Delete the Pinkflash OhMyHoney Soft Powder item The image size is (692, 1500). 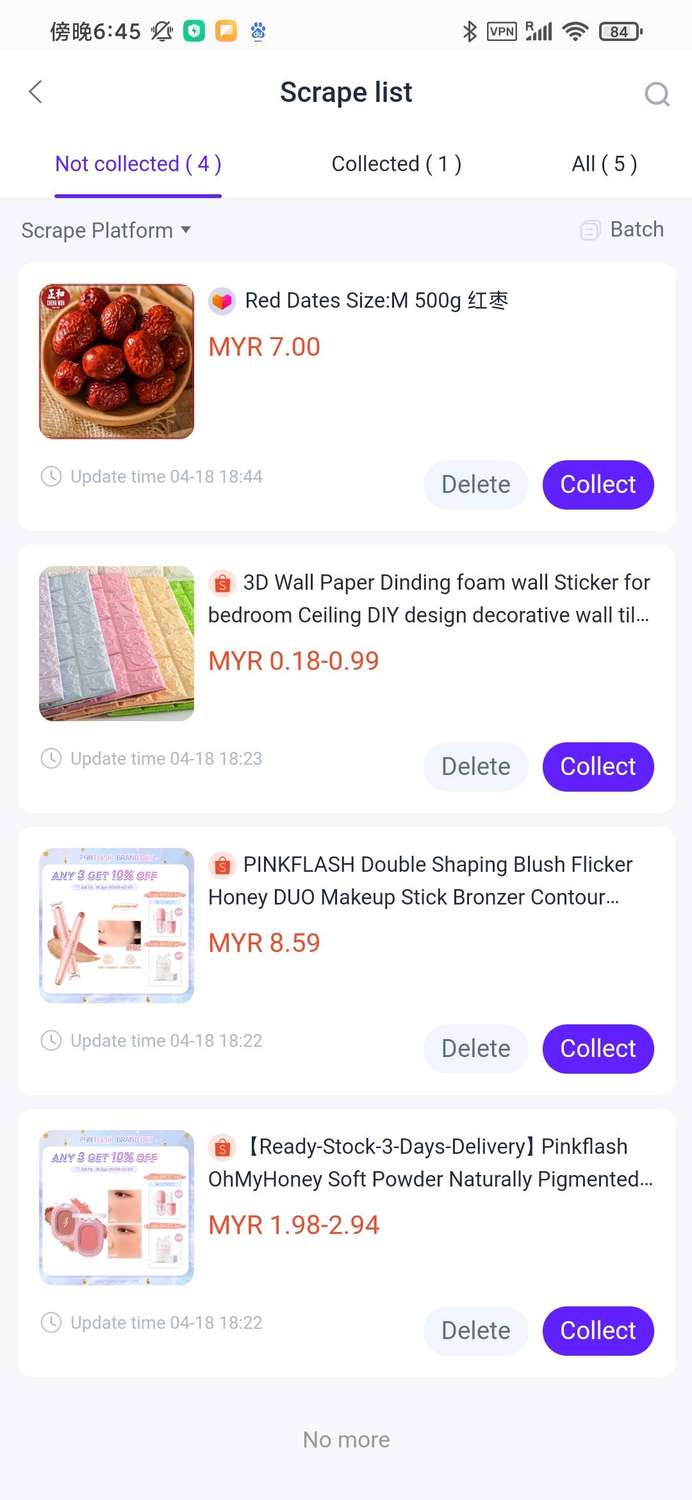476,1331
